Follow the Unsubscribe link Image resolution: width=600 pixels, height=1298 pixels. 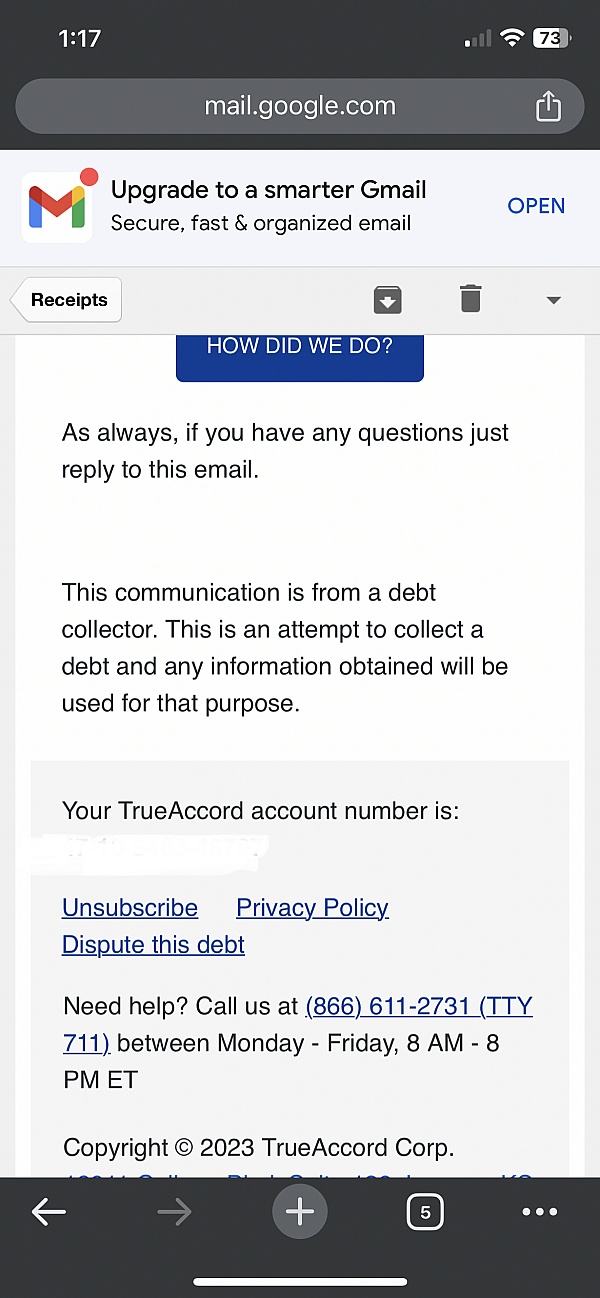point(130,908)
